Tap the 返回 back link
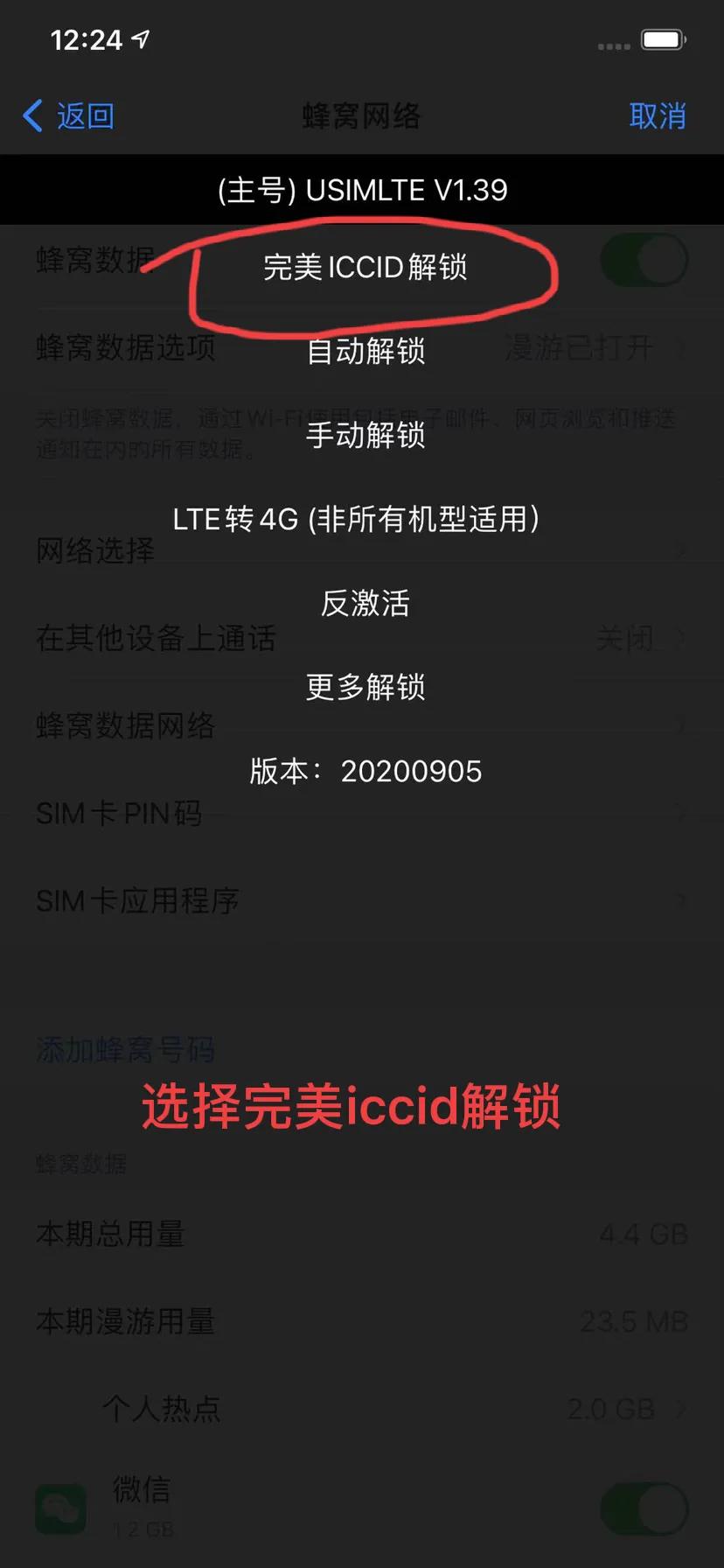 [x=84, y=115]
